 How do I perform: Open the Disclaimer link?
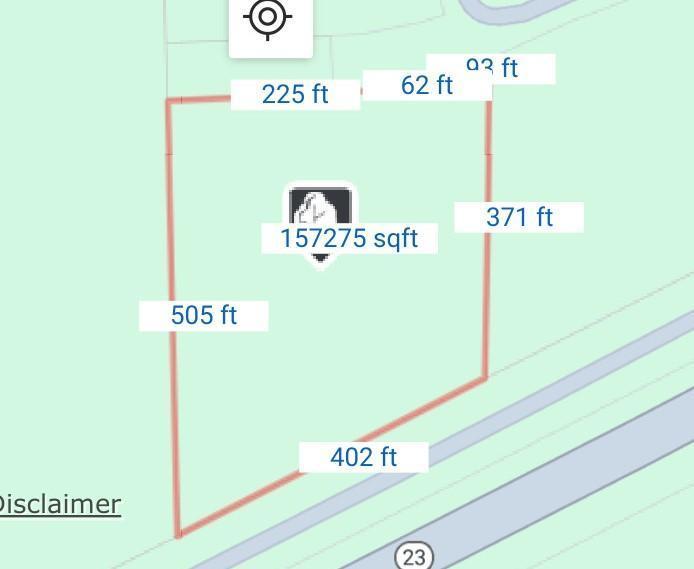58,504
